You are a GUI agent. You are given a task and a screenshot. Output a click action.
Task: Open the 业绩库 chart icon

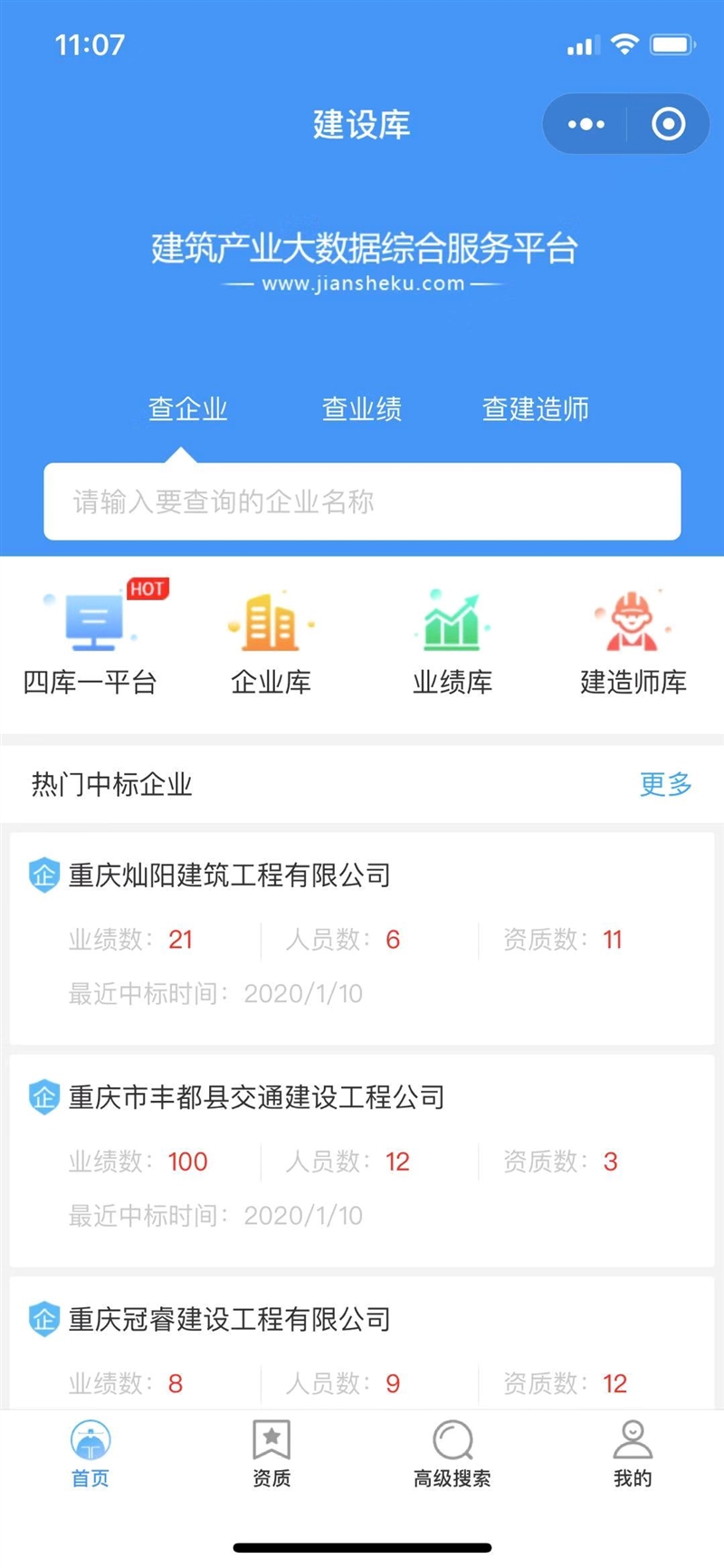[x=452, y=620]
